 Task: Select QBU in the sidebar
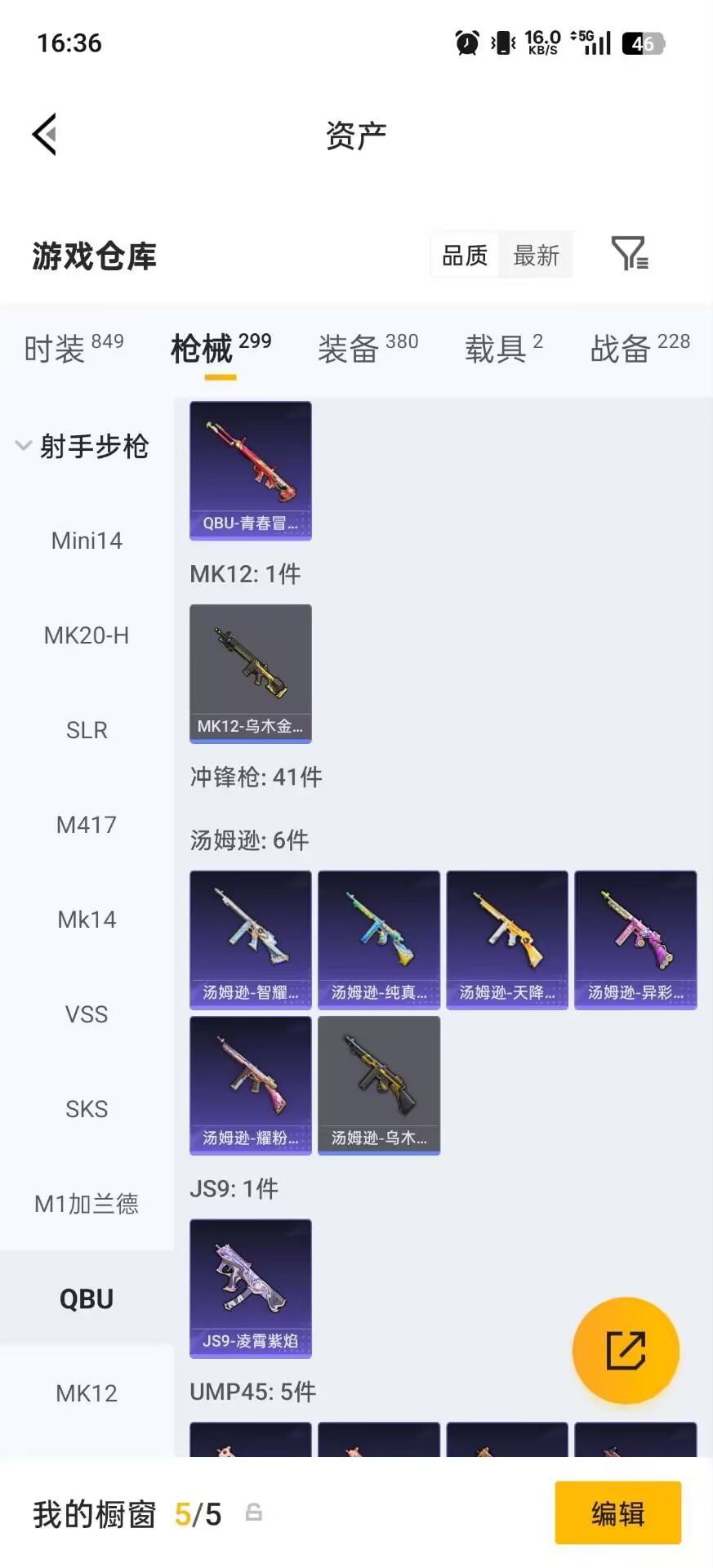click(87, 1298)
